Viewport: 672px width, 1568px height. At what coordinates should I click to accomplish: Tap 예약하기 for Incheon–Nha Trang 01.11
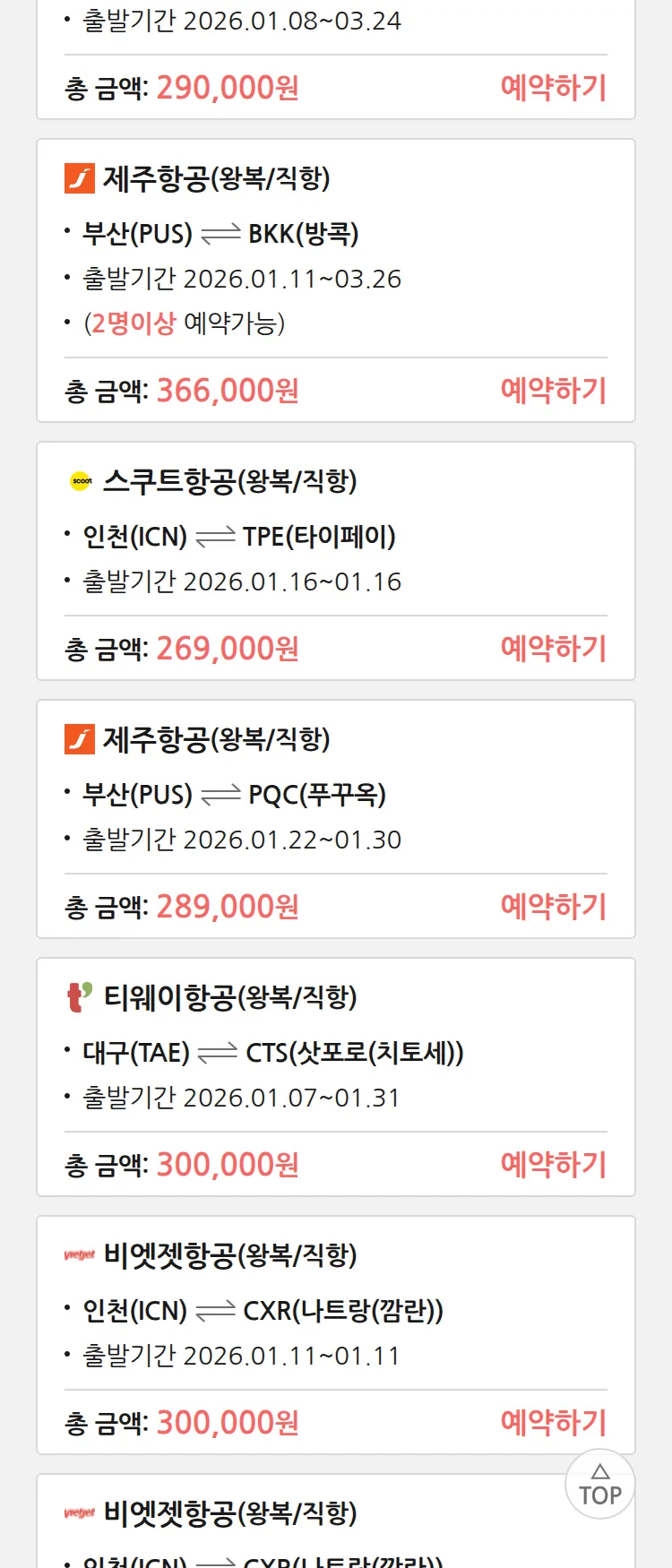coord(553,1423)
